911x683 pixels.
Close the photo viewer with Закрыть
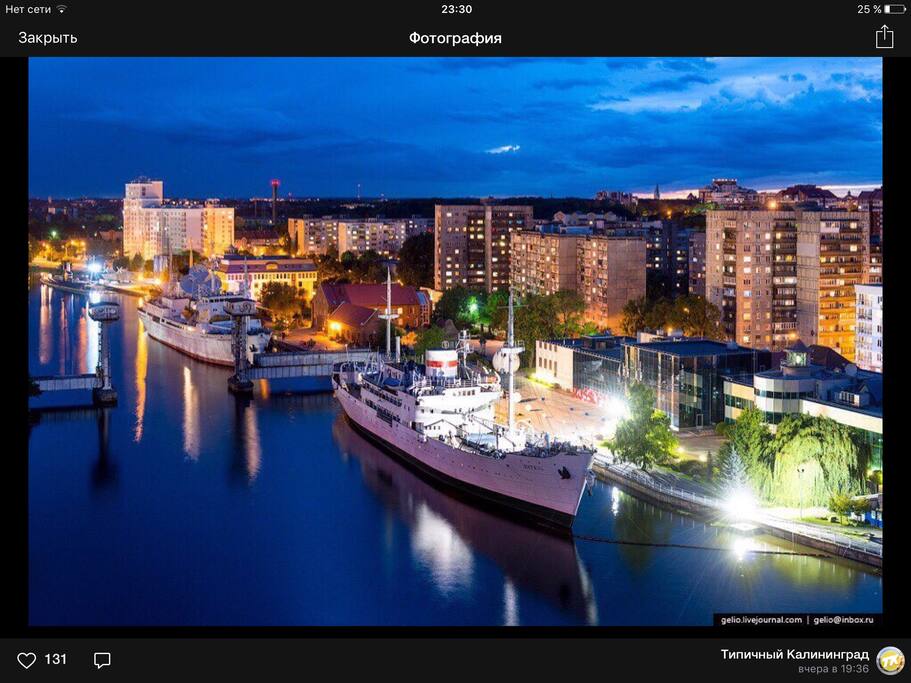[47, 38]
